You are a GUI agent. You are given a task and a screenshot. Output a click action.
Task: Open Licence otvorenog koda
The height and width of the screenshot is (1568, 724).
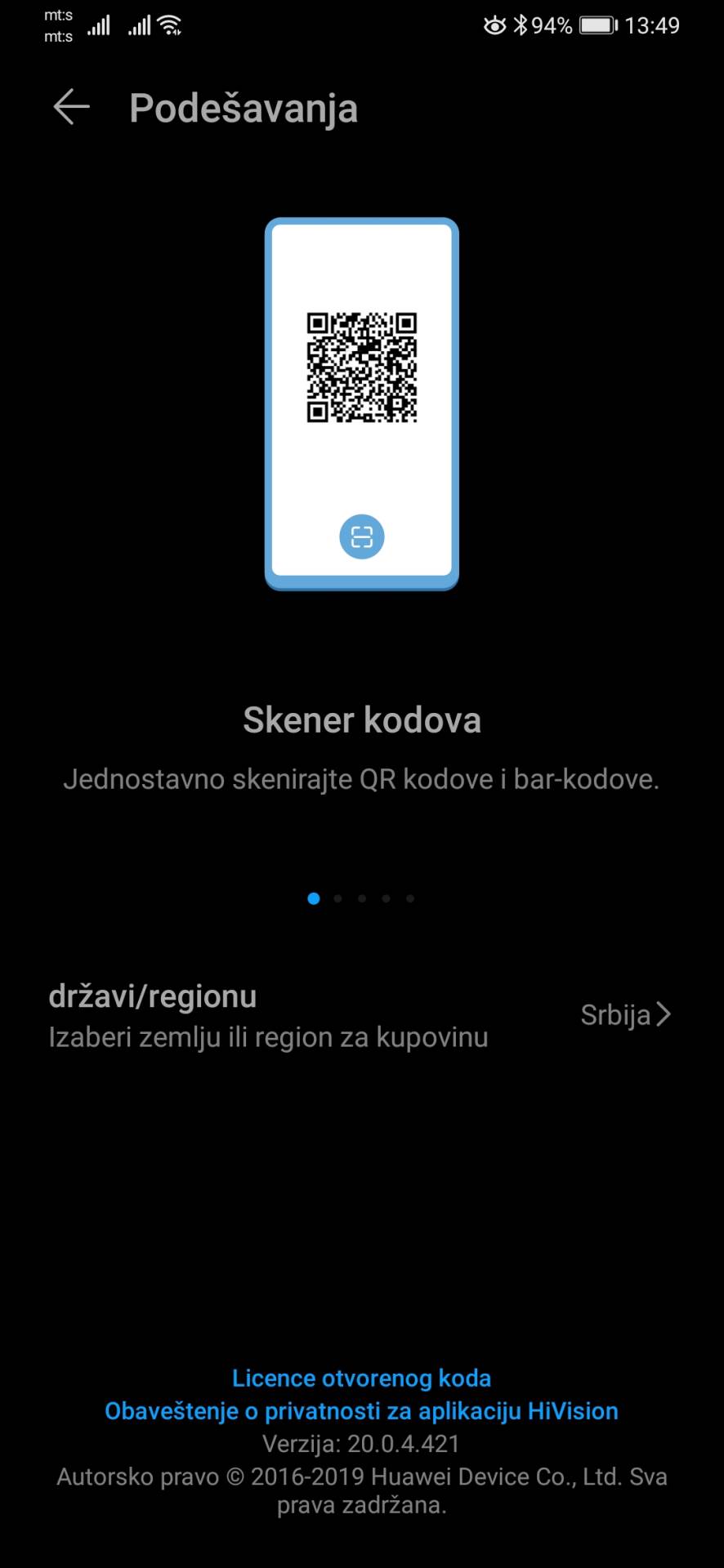361,1378
